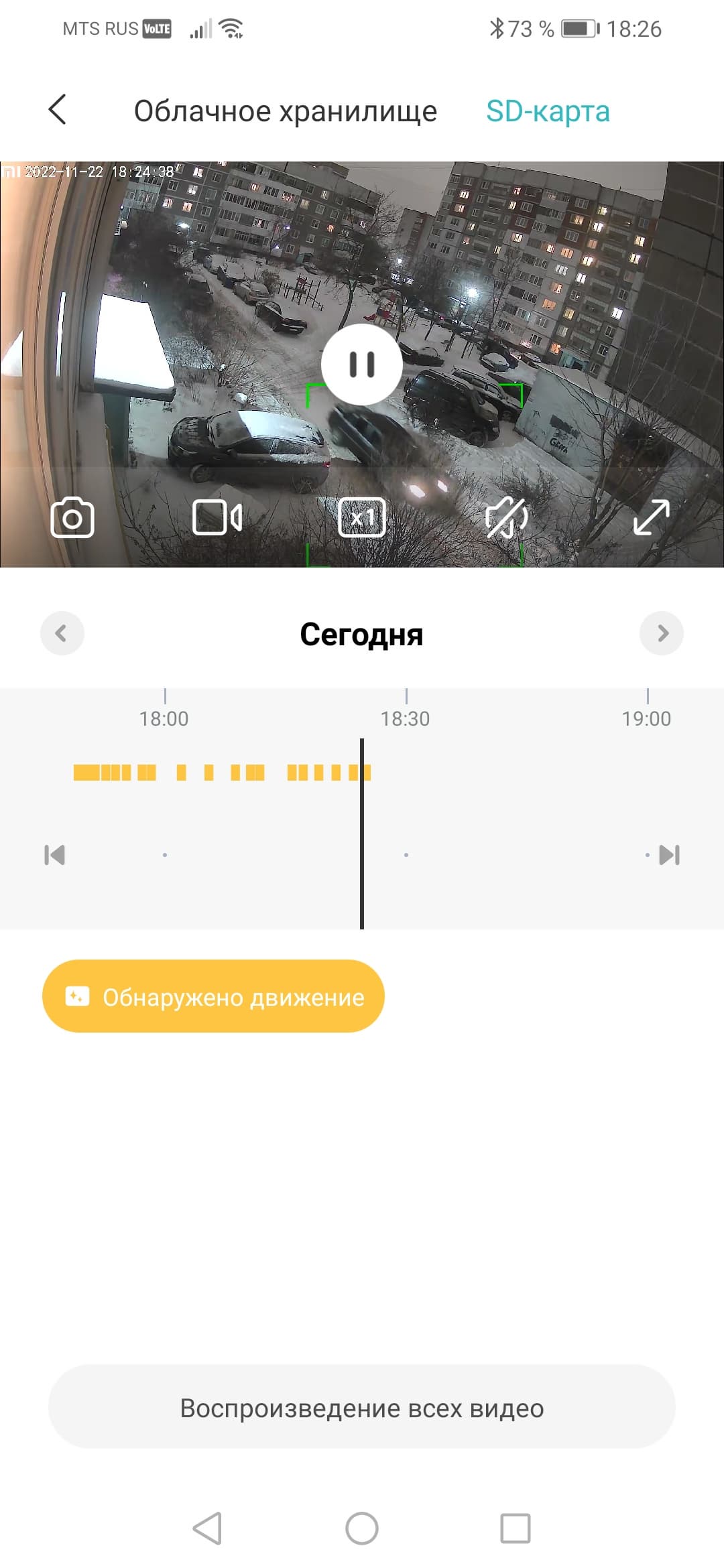Take a snapshot with camera icon
The height and width of the screenshot is (1568, 724).
tap(72, 517)
